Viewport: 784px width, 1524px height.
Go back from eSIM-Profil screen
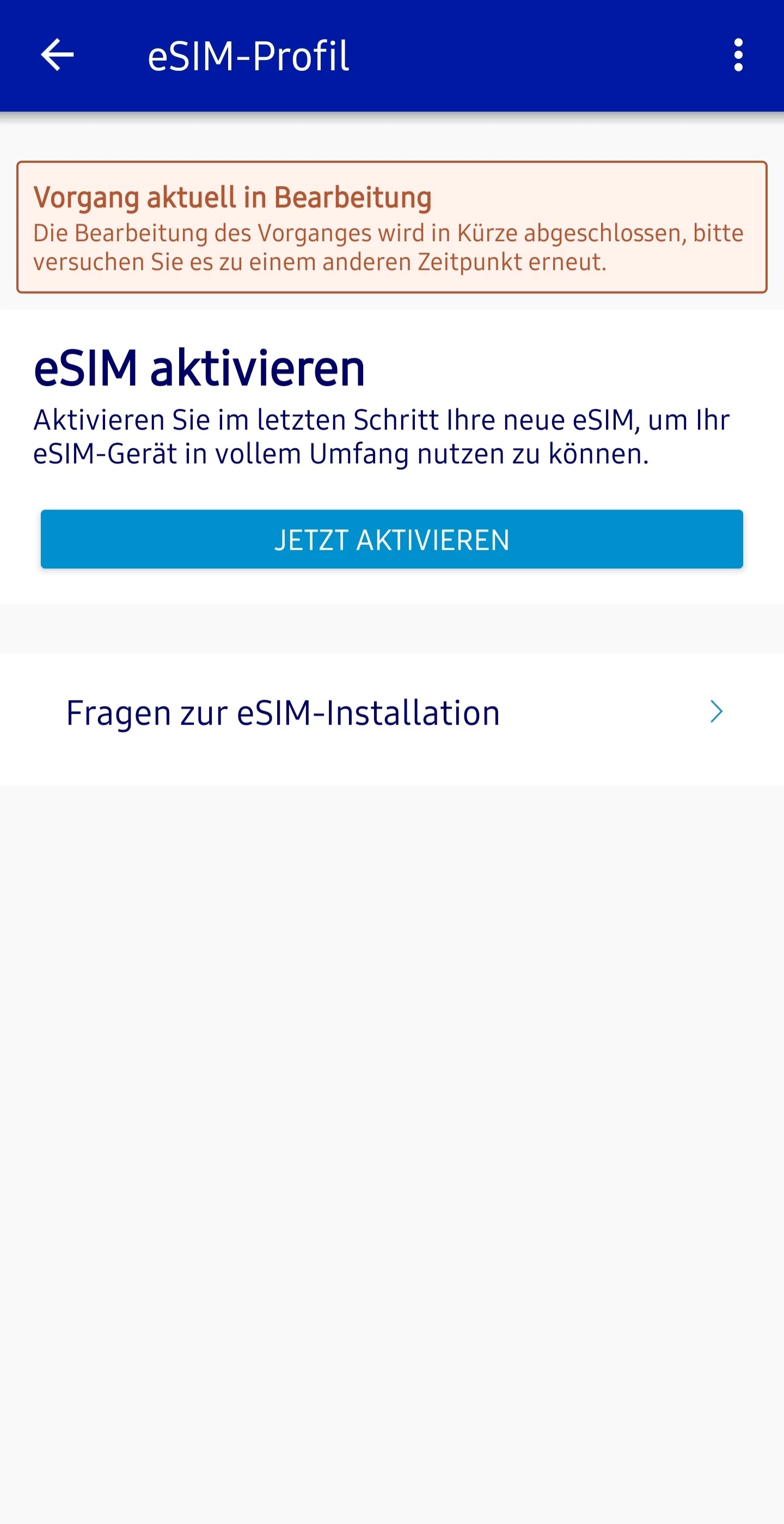[x=57, y=55]
